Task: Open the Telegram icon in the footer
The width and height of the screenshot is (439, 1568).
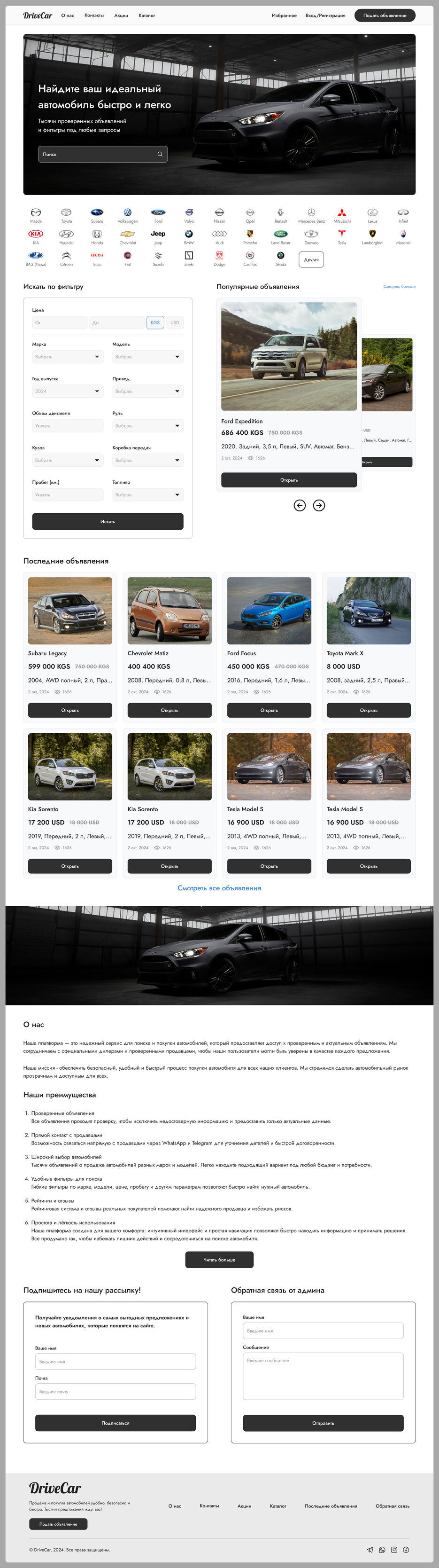Action: click(370, 1550)
